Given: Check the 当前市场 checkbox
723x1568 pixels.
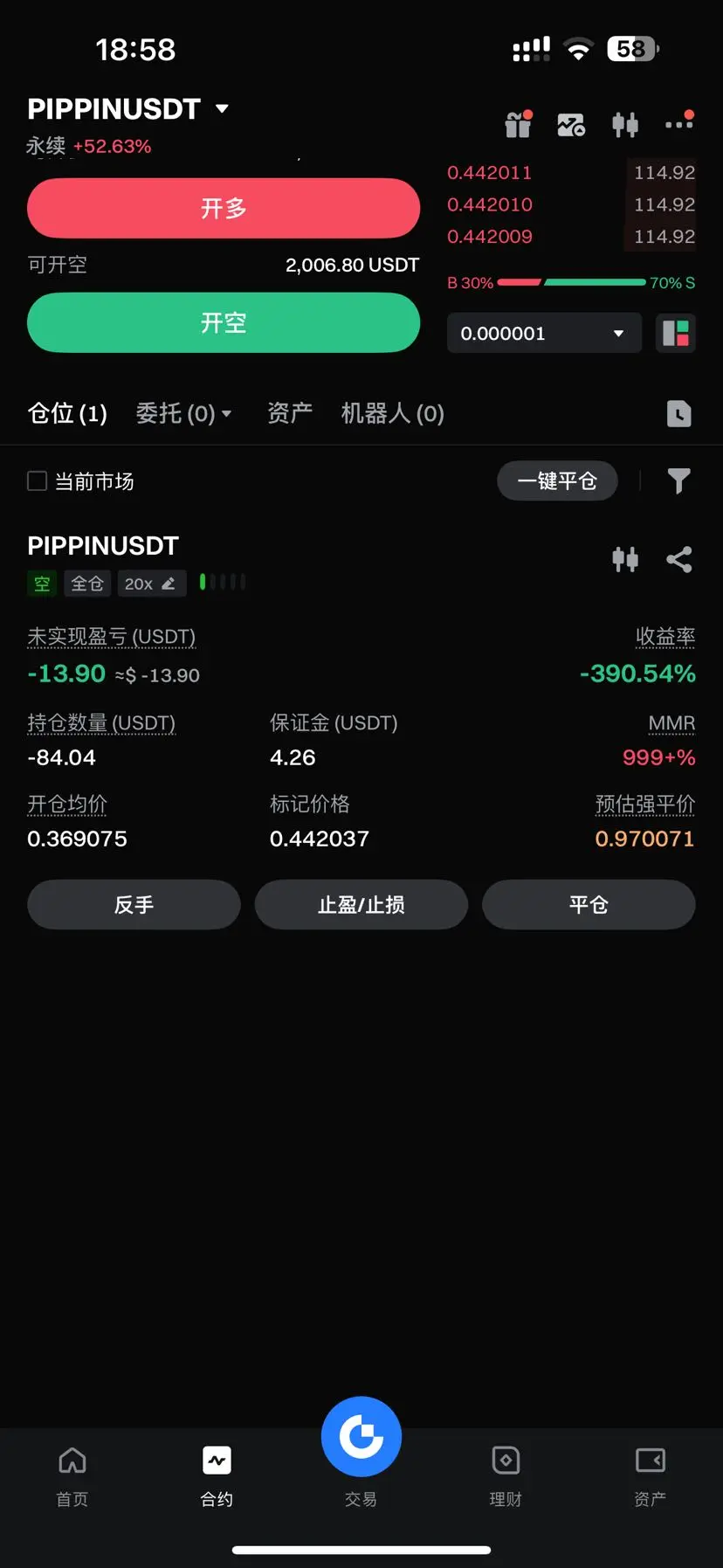Looking at the screenshot, I should (x=37, y=481).
